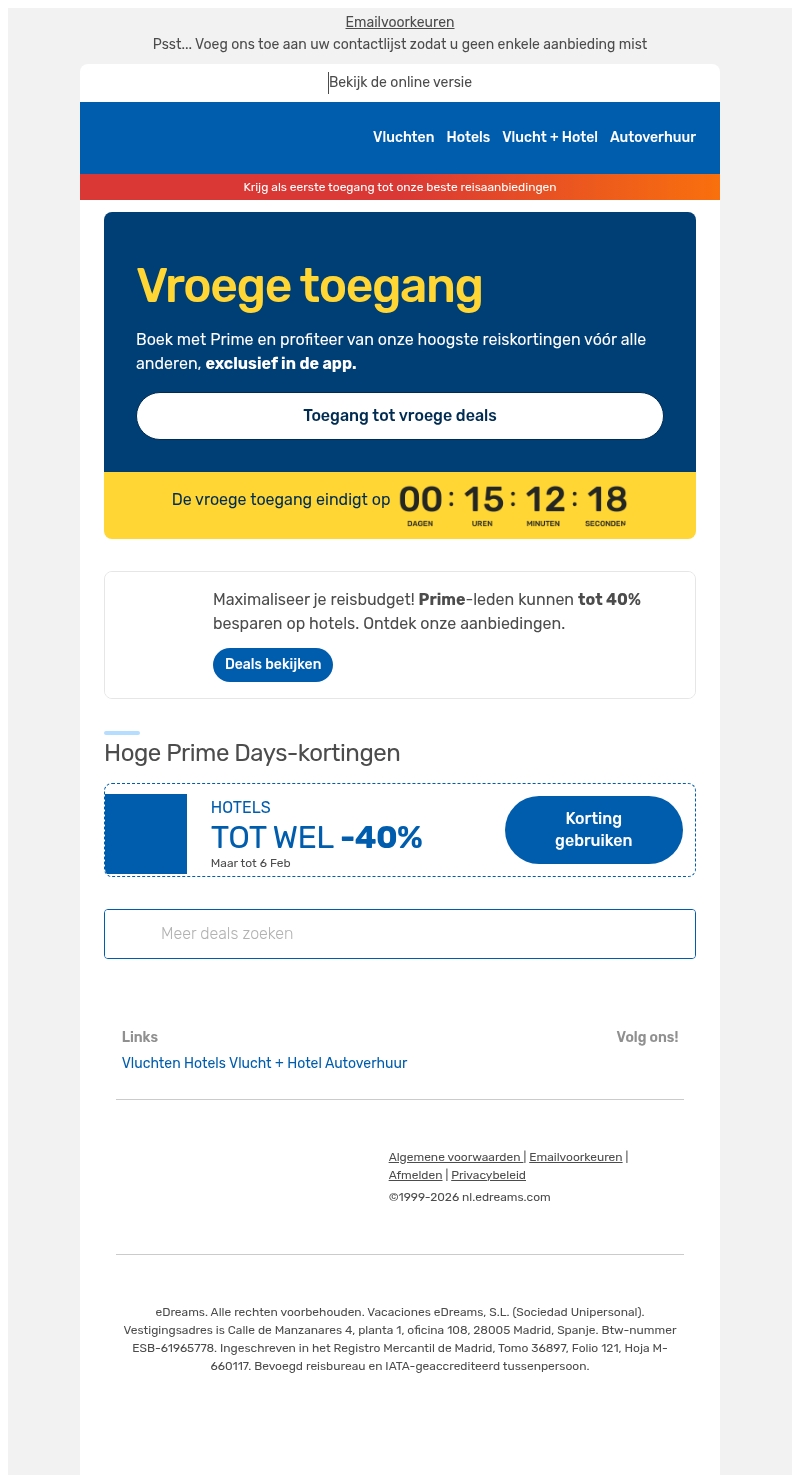Image resolution: width=800 pixels, height=1483 pixels.
Task: Tap 'Korting gebruiken' on the hotels offer
Action: pos(594,830)
